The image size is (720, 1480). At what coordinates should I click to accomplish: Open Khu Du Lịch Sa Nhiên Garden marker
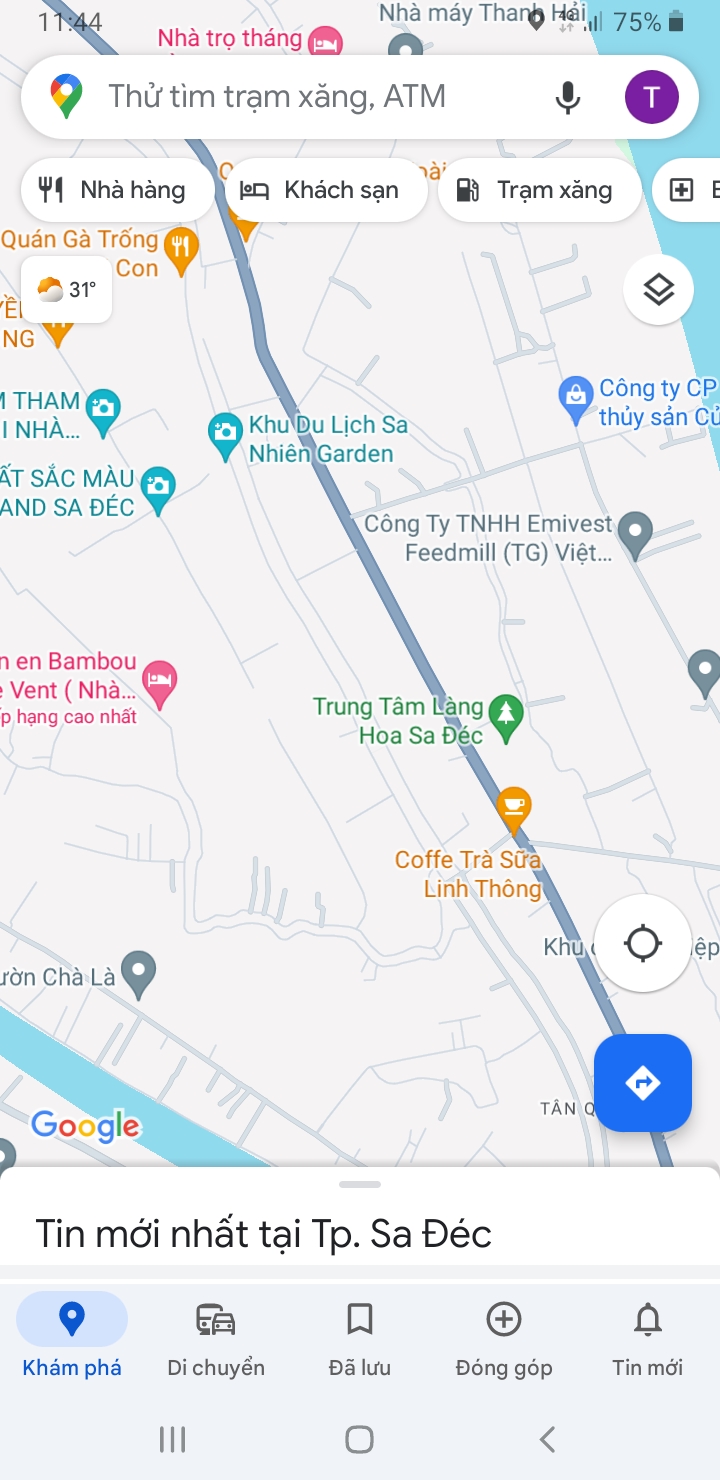pos(226,432)
